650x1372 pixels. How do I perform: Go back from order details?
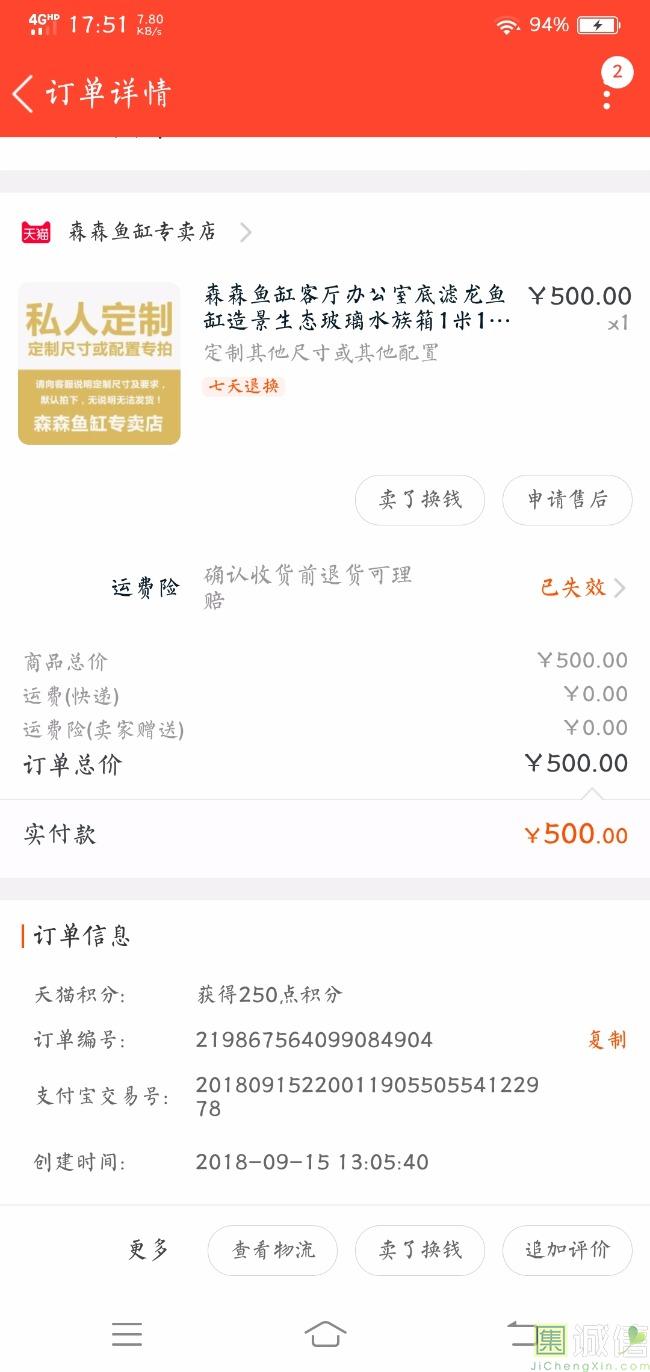24,93
